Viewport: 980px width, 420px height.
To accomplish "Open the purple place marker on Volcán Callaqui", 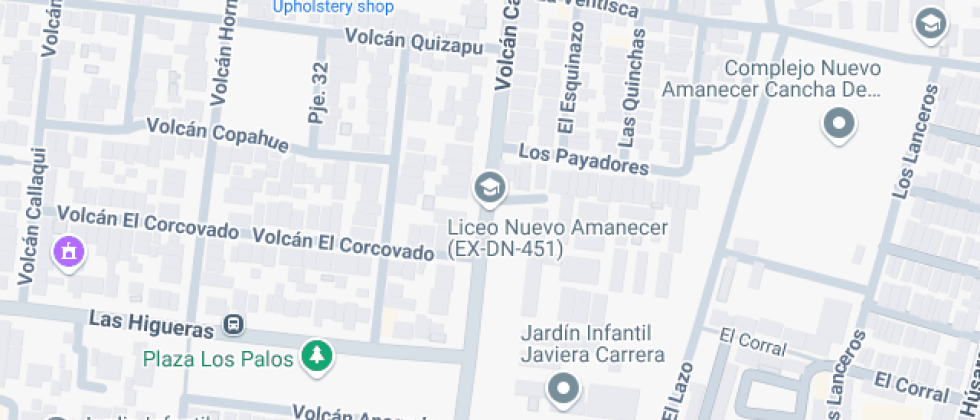I will 69,250.
